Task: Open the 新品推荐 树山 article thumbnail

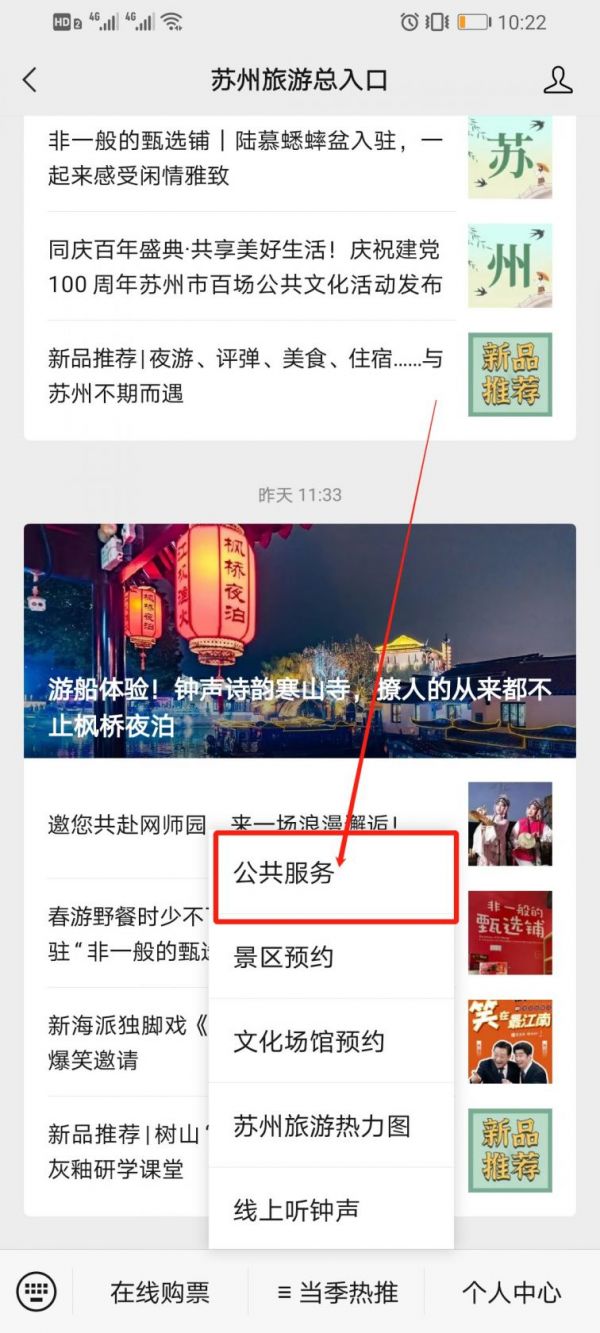Action: click(x=510, y=1150)
